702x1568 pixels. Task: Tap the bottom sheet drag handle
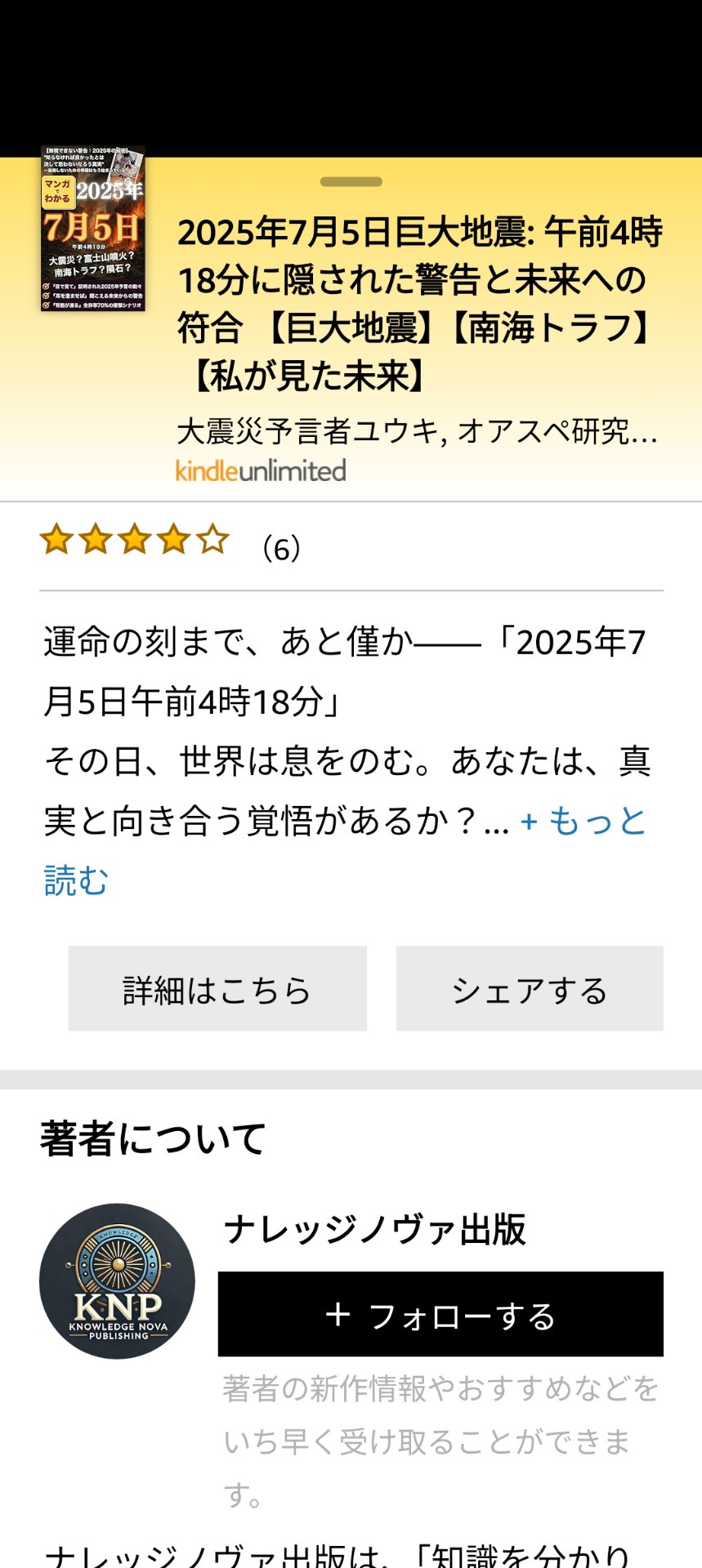point(351,181)
